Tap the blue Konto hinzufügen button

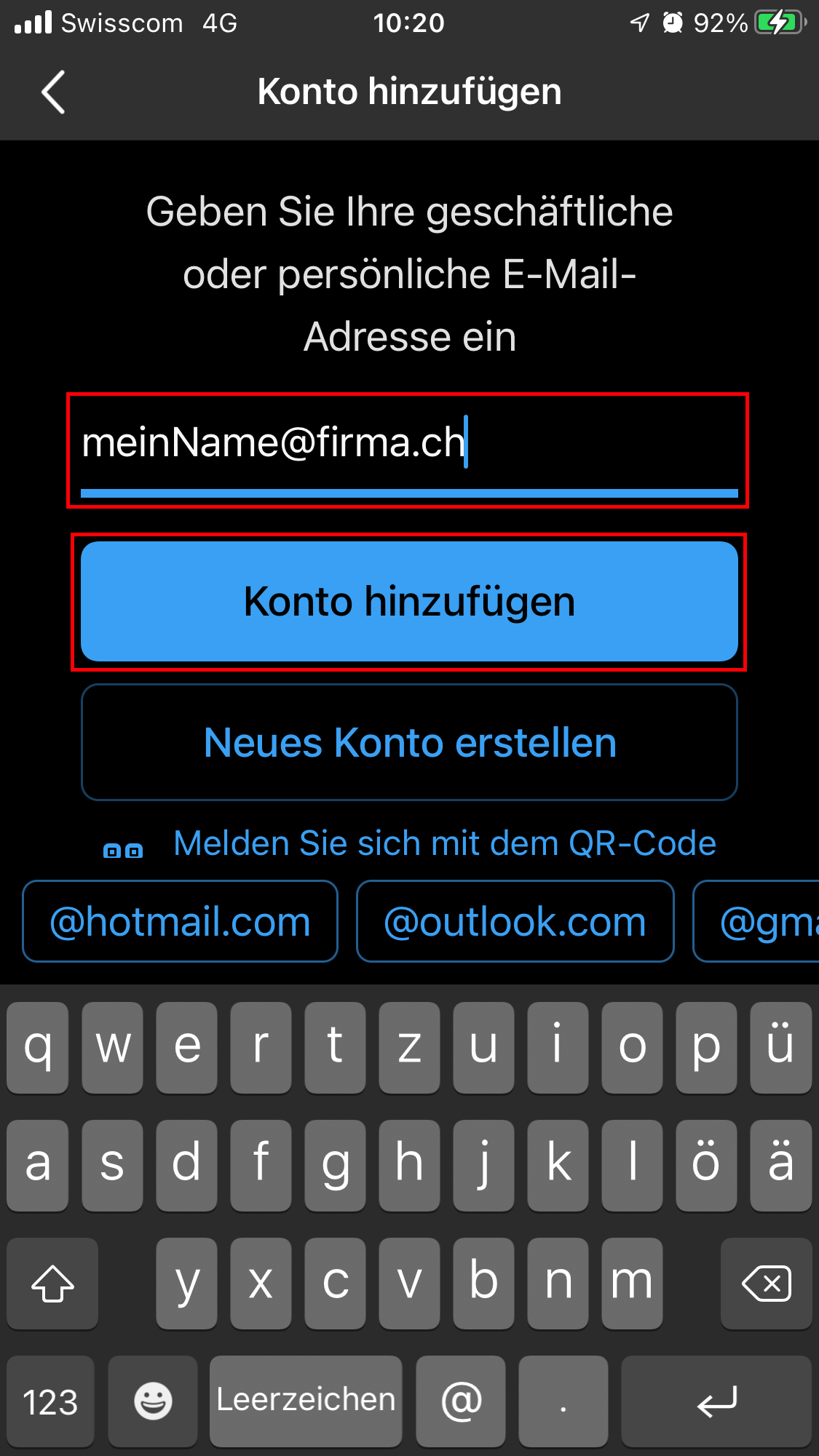pos(409,601)
